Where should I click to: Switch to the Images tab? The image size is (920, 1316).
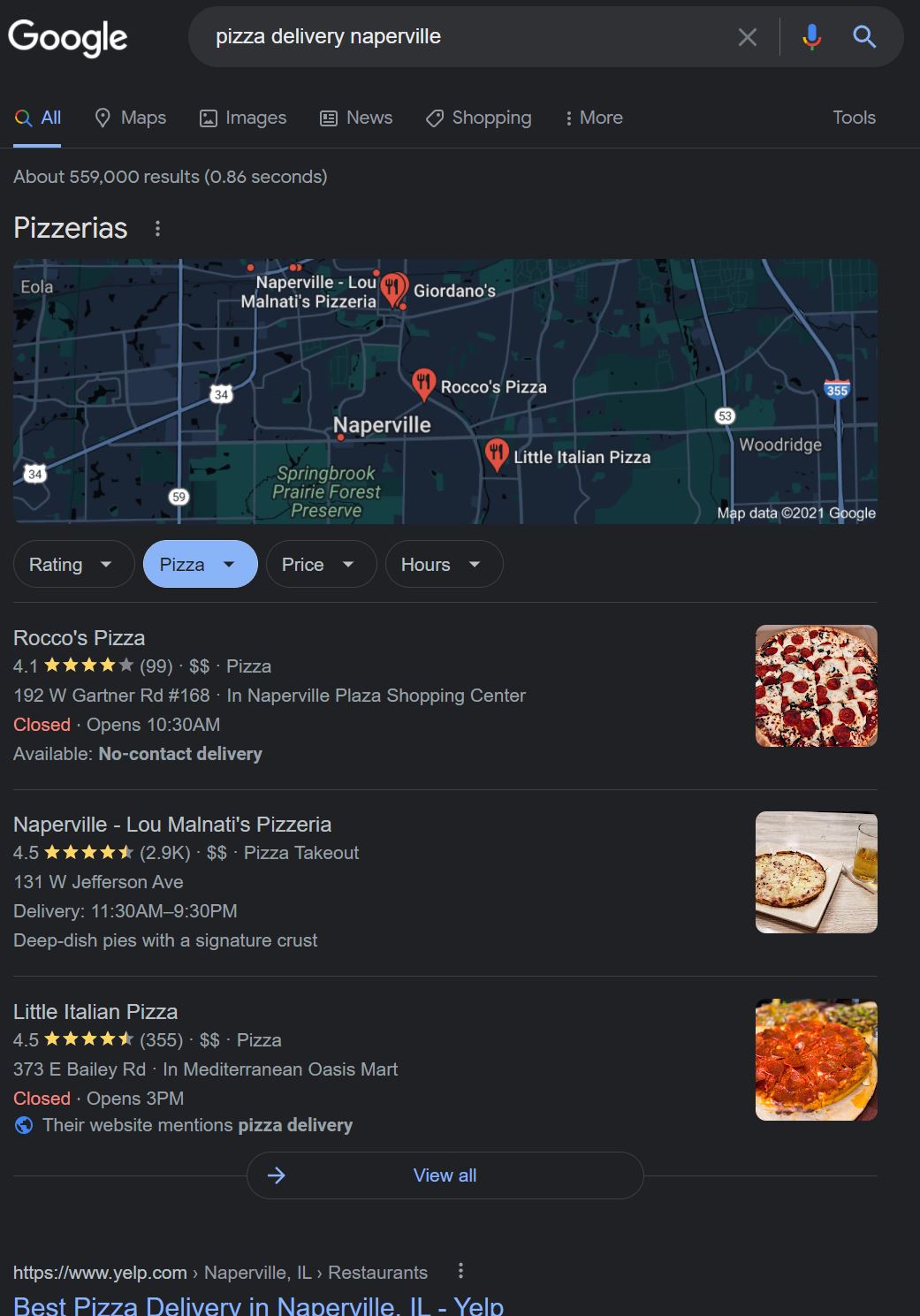(x=243, y=118)
